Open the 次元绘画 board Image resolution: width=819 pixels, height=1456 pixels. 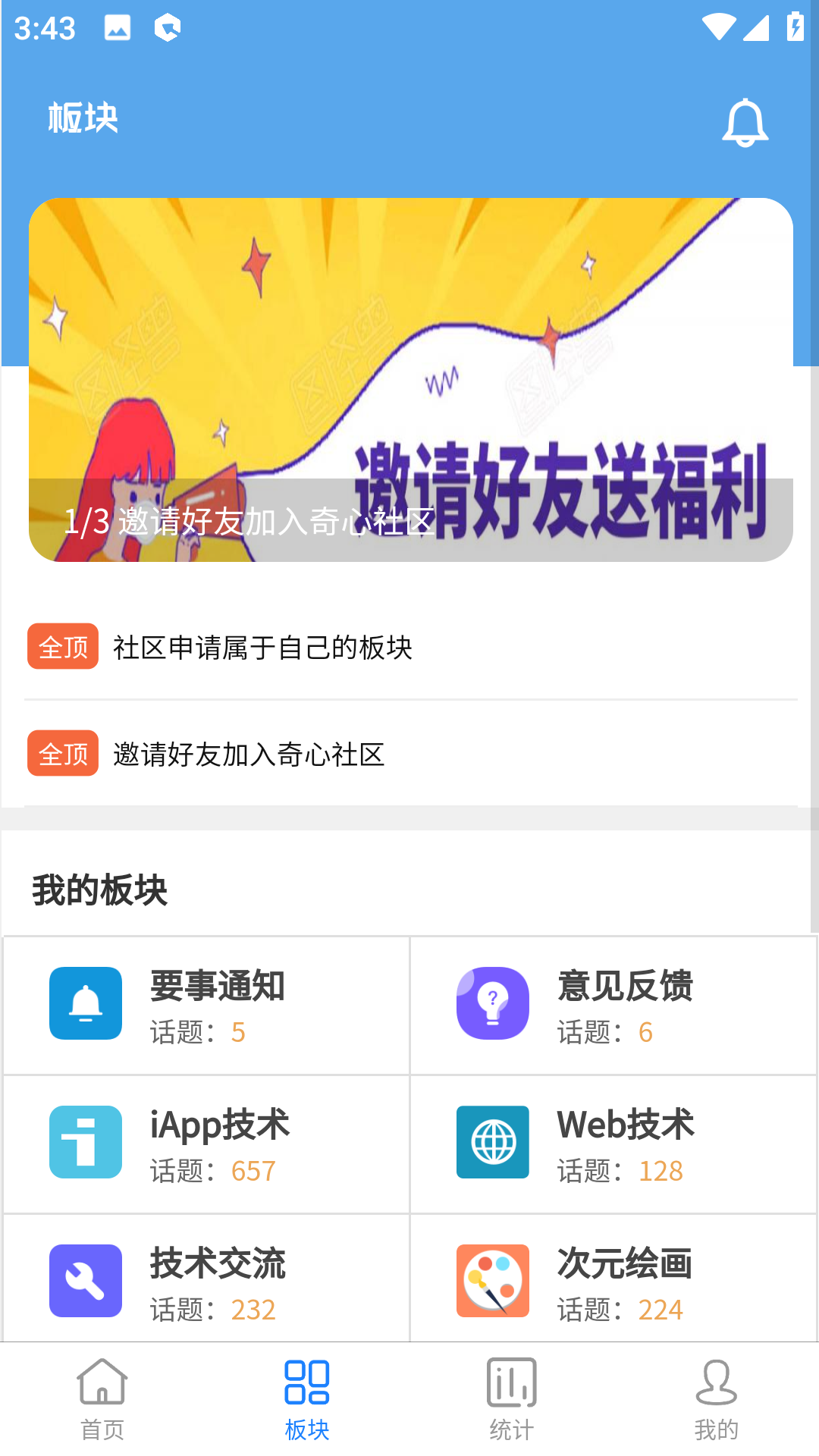coord(613,1280)
